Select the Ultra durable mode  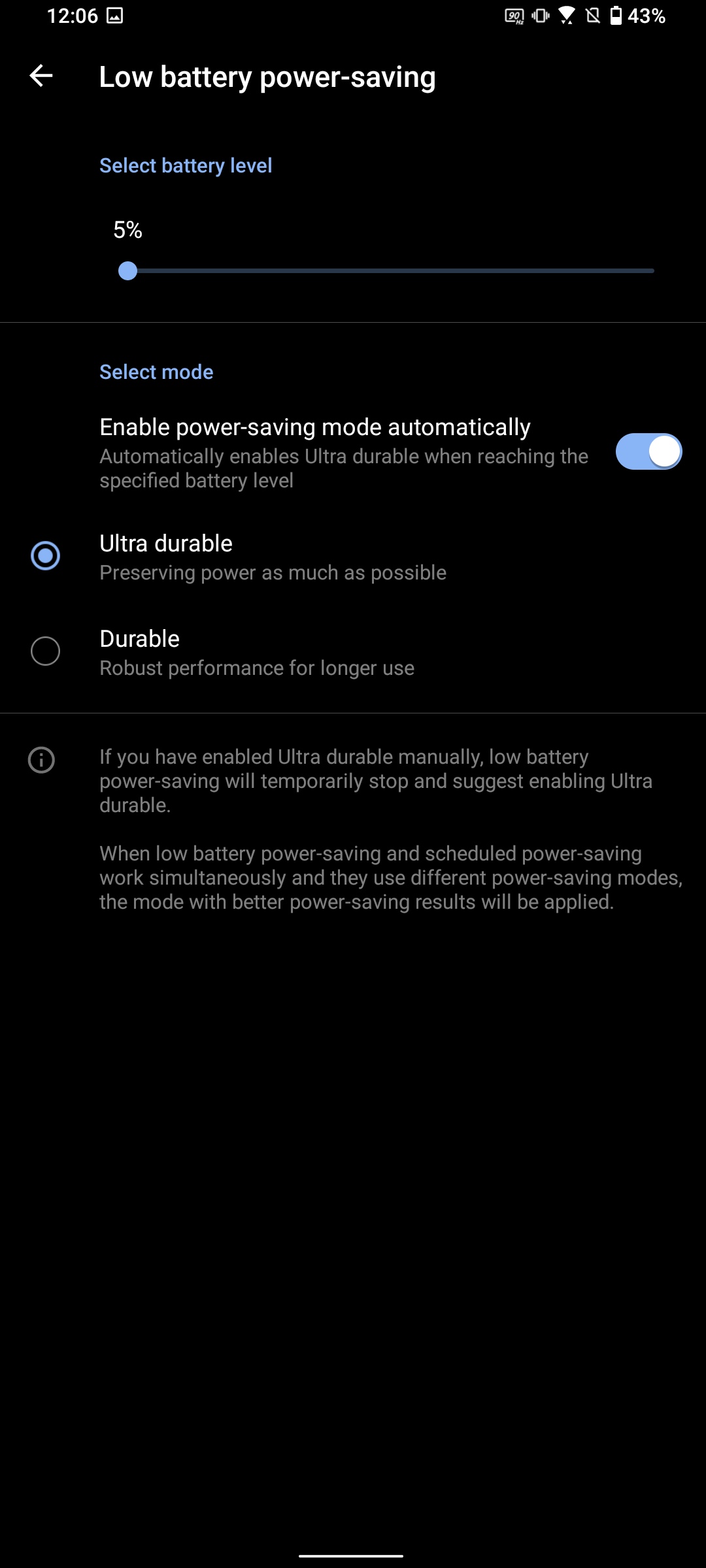click(45, 556)
